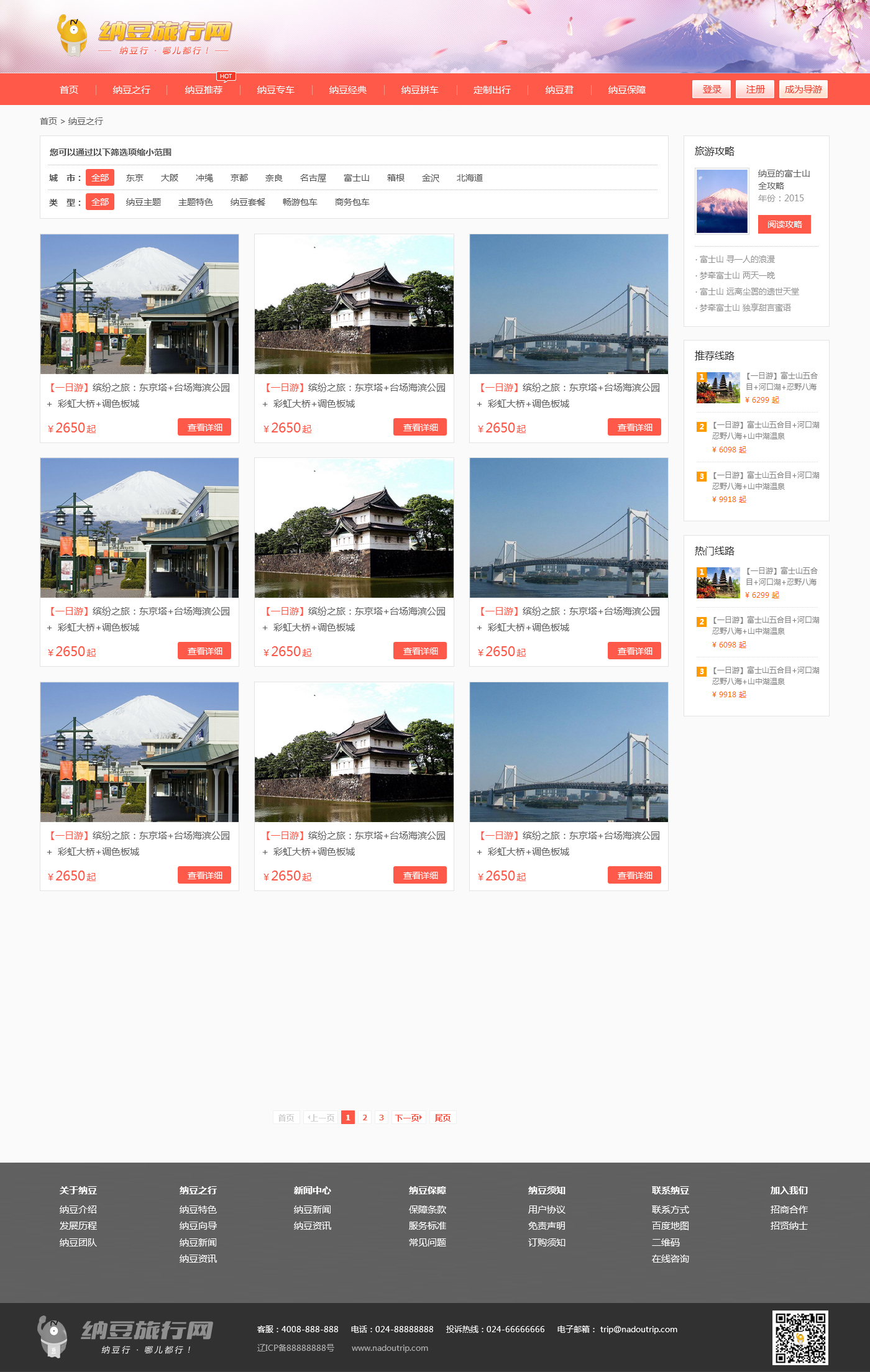This screenshot has height=1372, width=870.
Task: Filter by city 东京
Action: click(134, 178)
